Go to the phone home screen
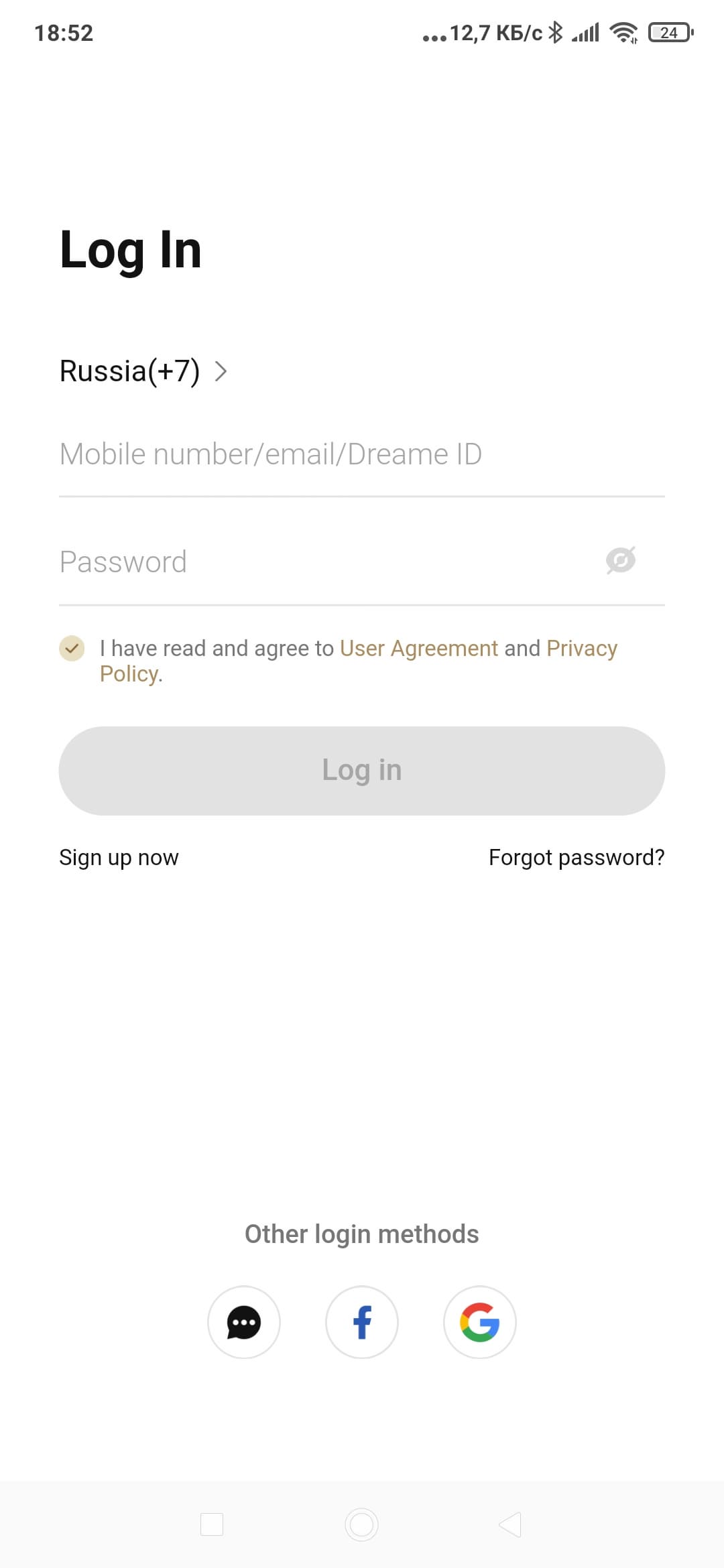 (362, 1524)
